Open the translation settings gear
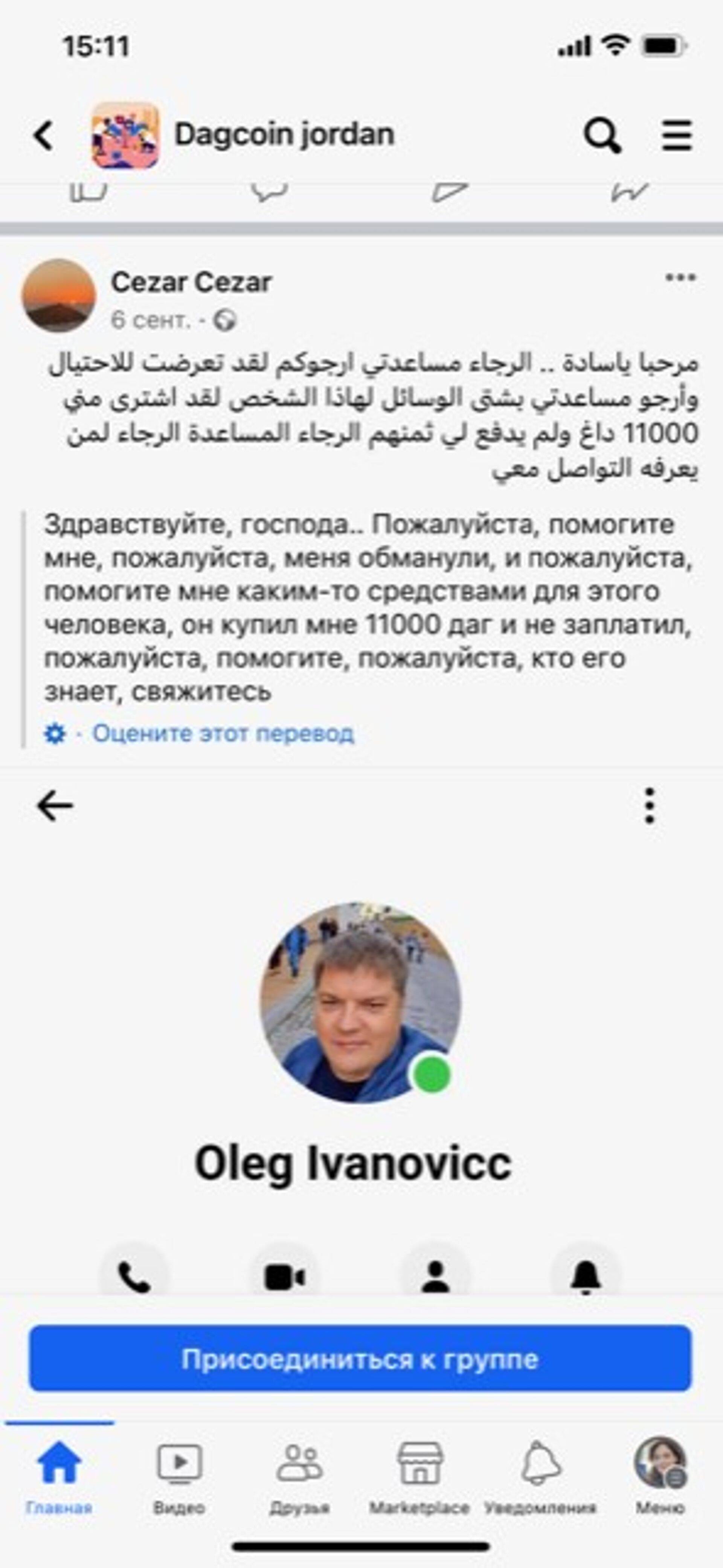This screenshot has width=723, height=1568. 55,733
